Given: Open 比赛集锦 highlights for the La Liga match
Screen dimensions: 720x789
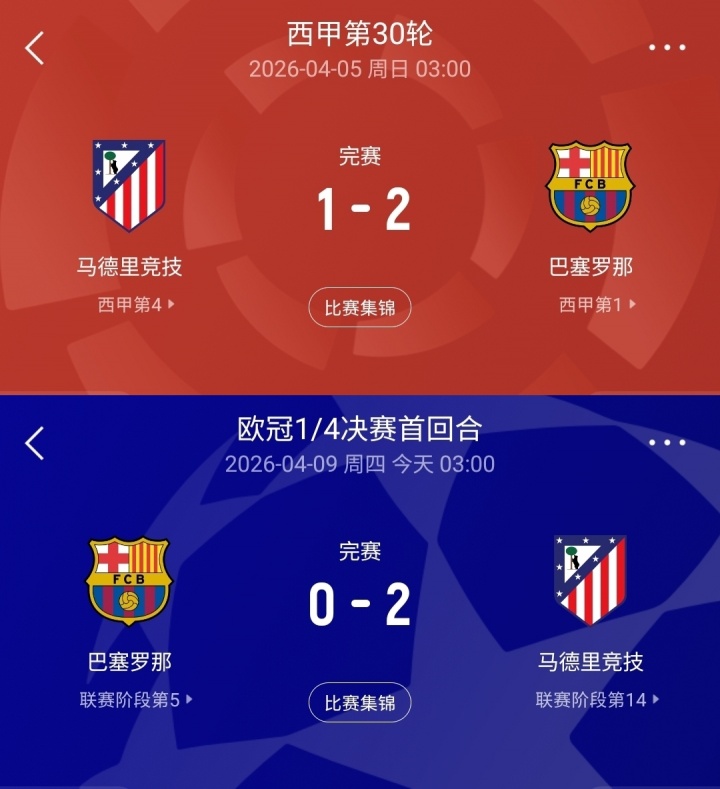Looking at the screenshot, I should pos(360,308).
